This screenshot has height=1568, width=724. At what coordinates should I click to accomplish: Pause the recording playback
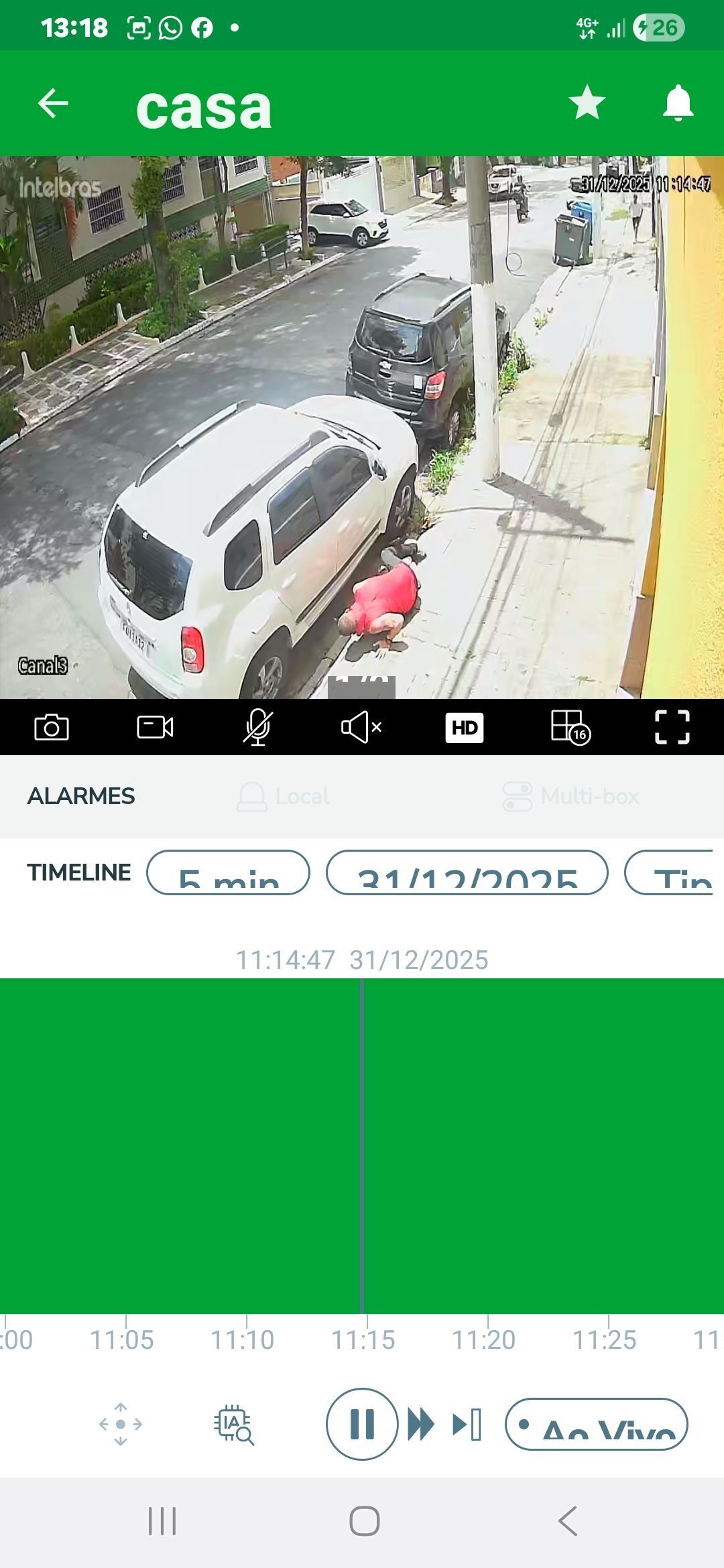click(362, 1424)
